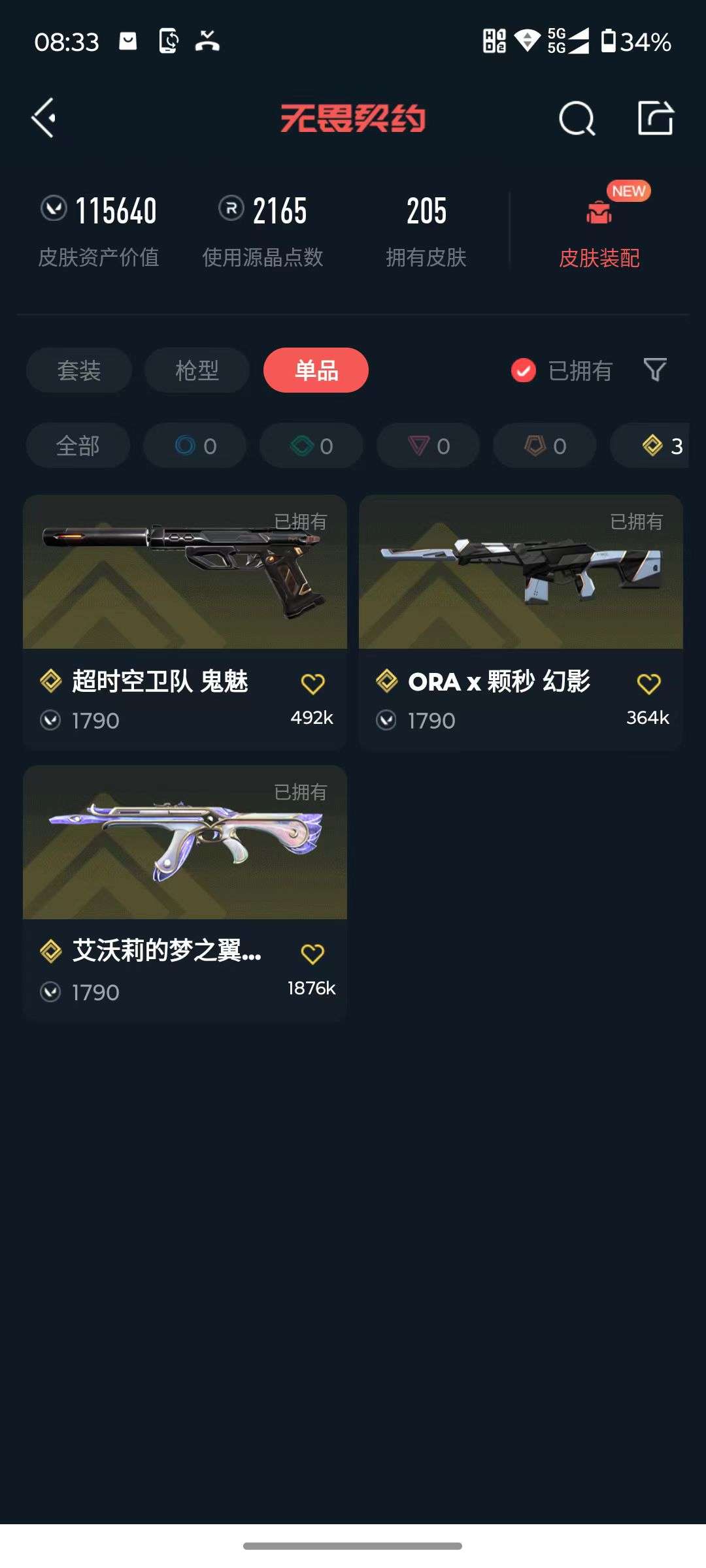
Task: Open the 皮肤装配 link
Action: coord(598,259)
